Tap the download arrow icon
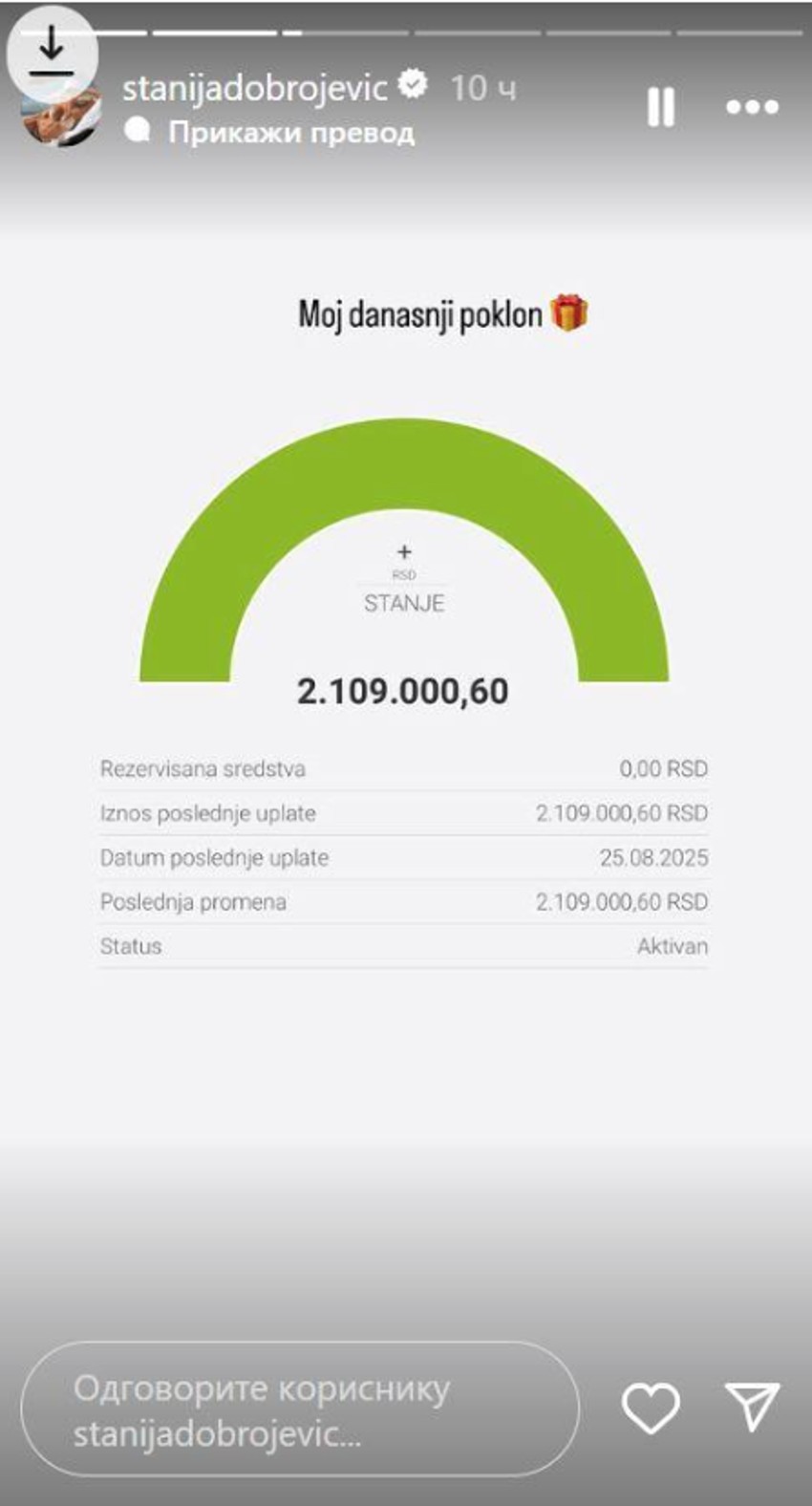812x1506 pixels. 52,52
